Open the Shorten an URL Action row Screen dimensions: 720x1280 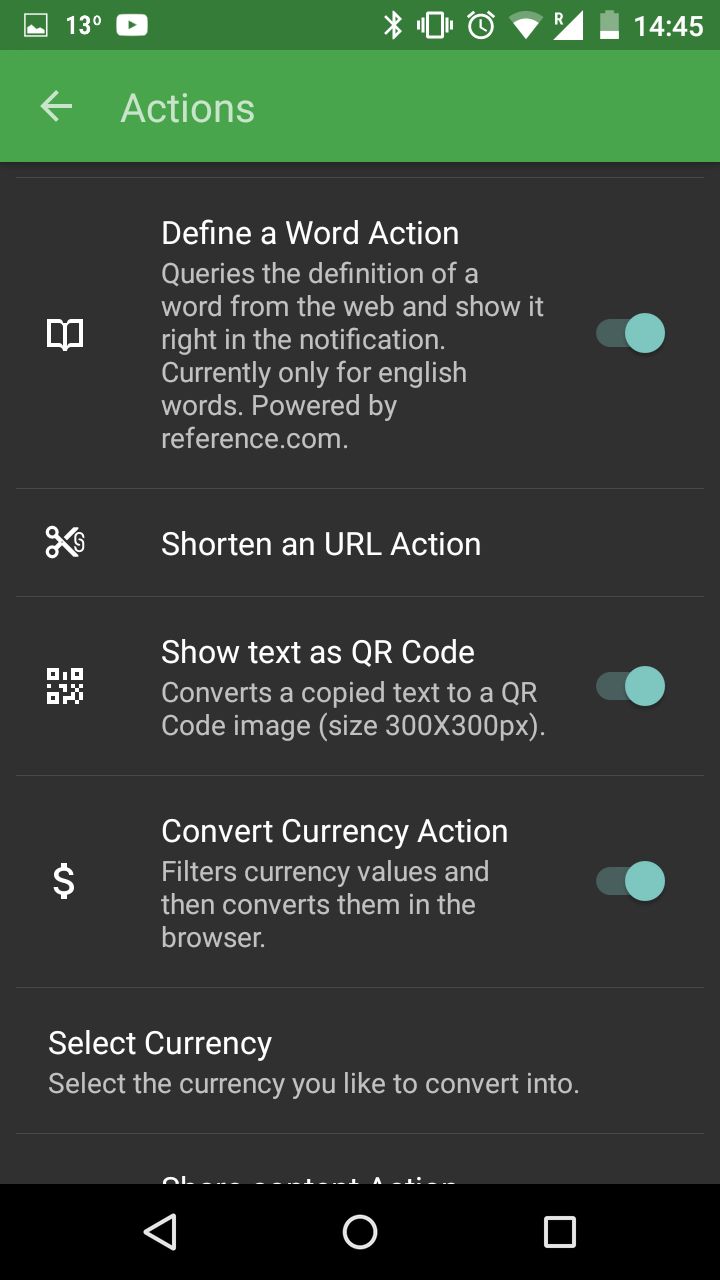pyautogui.click(x=360, y=543)
